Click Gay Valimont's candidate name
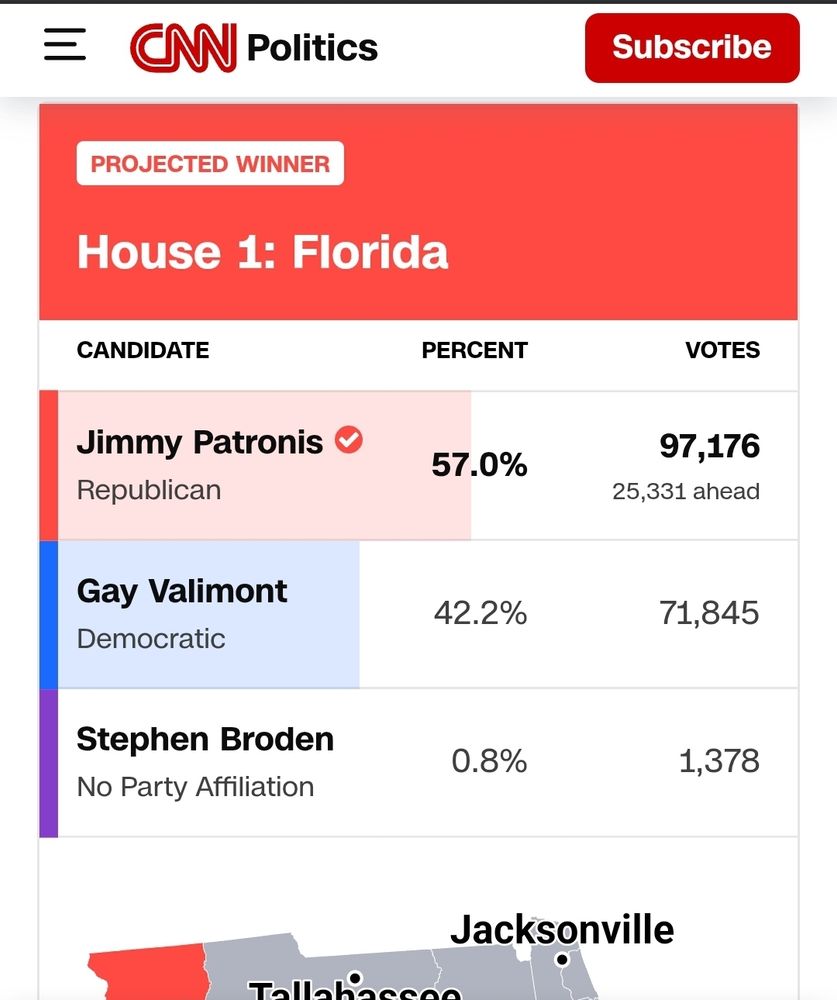 [181, 591]
